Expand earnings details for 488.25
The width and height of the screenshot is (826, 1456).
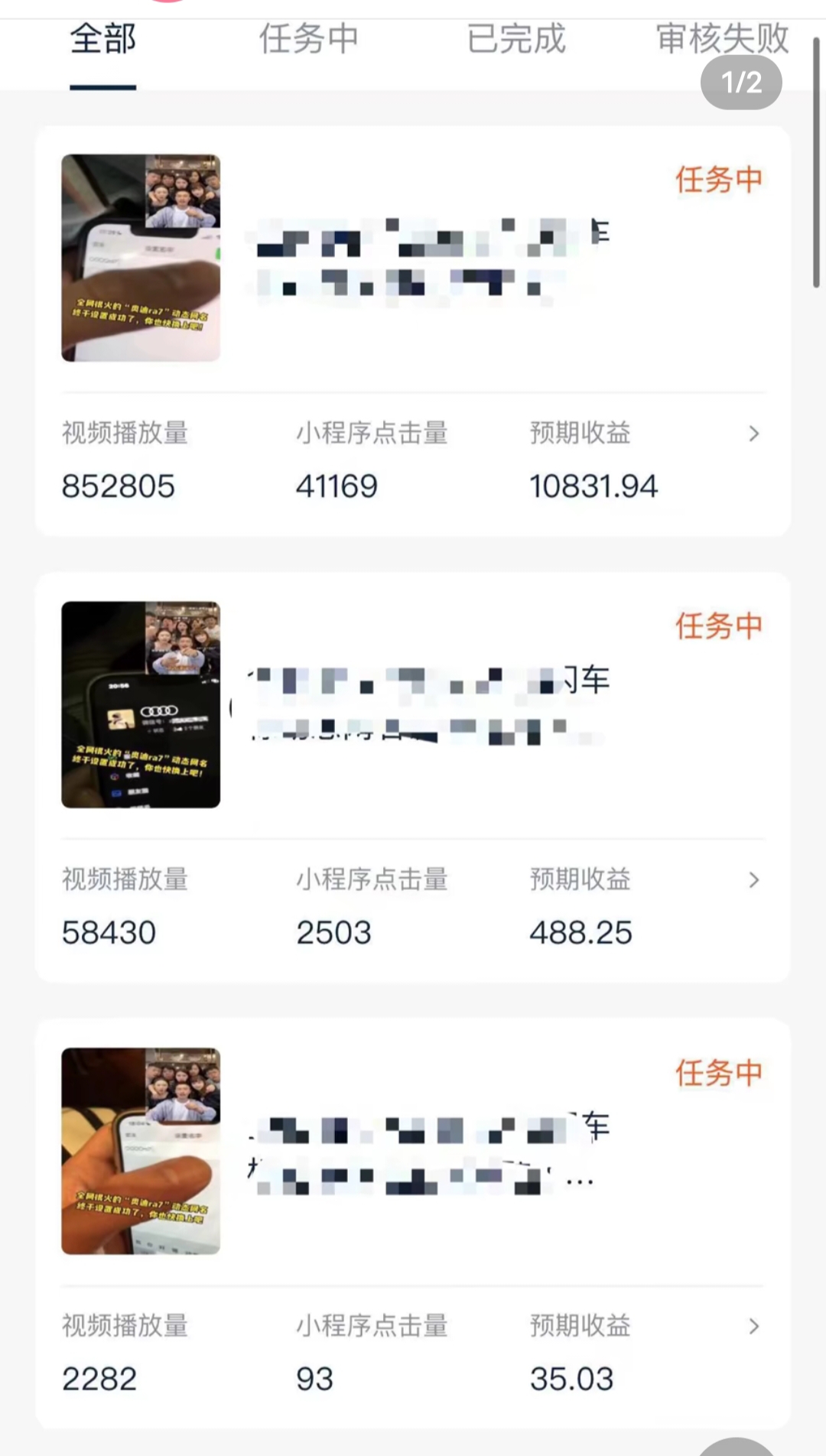pos(753,880)
